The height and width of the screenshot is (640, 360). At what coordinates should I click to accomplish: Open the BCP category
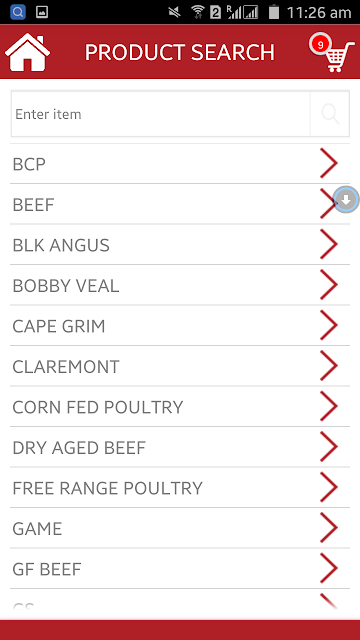click(180, 164)
